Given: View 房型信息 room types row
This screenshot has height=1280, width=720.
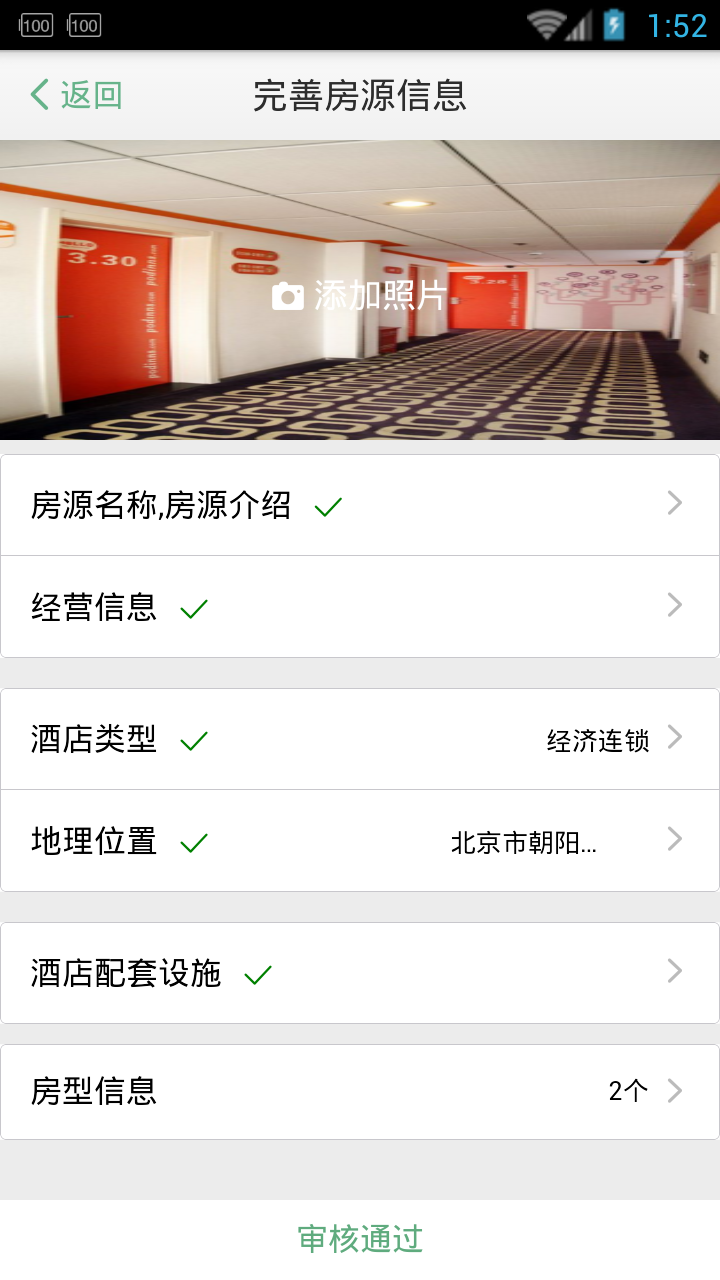Looking at the screenshot, I should pos(360,1091).
